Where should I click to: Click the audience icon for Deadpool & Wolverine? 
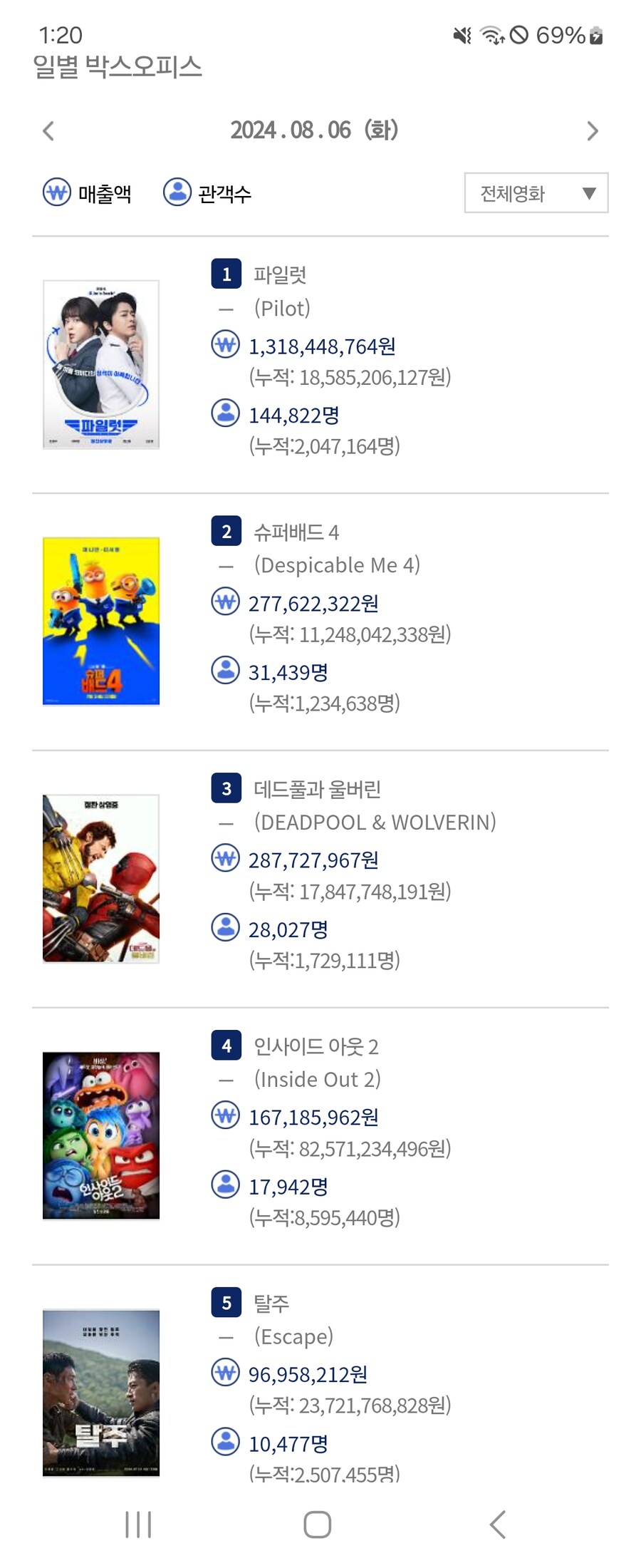click(x=225, y=927)
